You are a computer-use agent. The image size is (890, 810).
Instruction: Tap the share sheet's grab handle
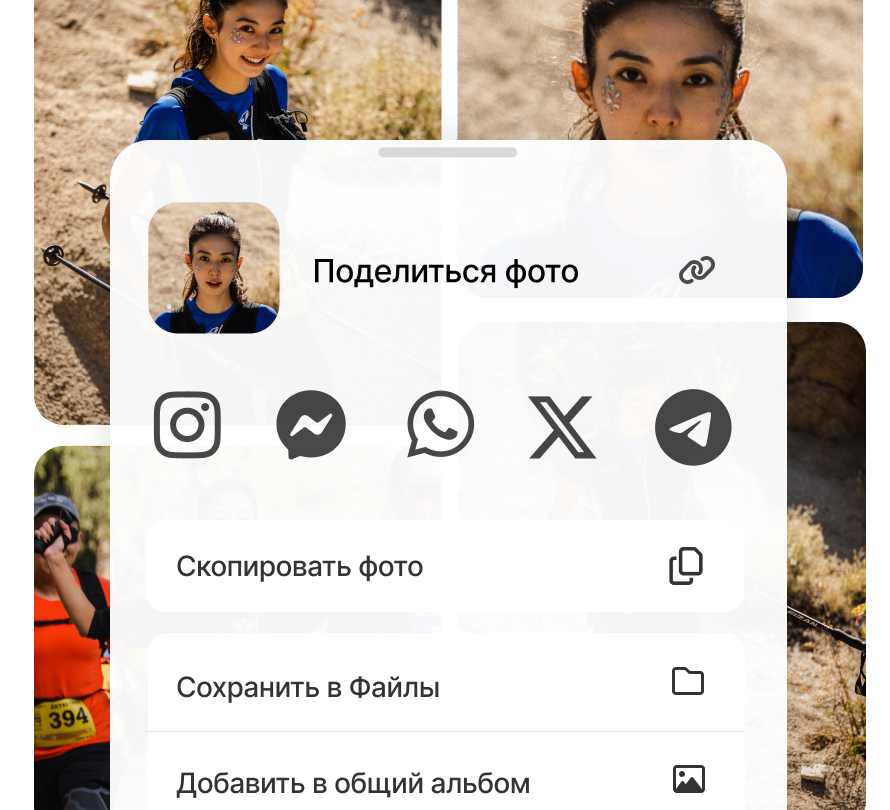447,153
